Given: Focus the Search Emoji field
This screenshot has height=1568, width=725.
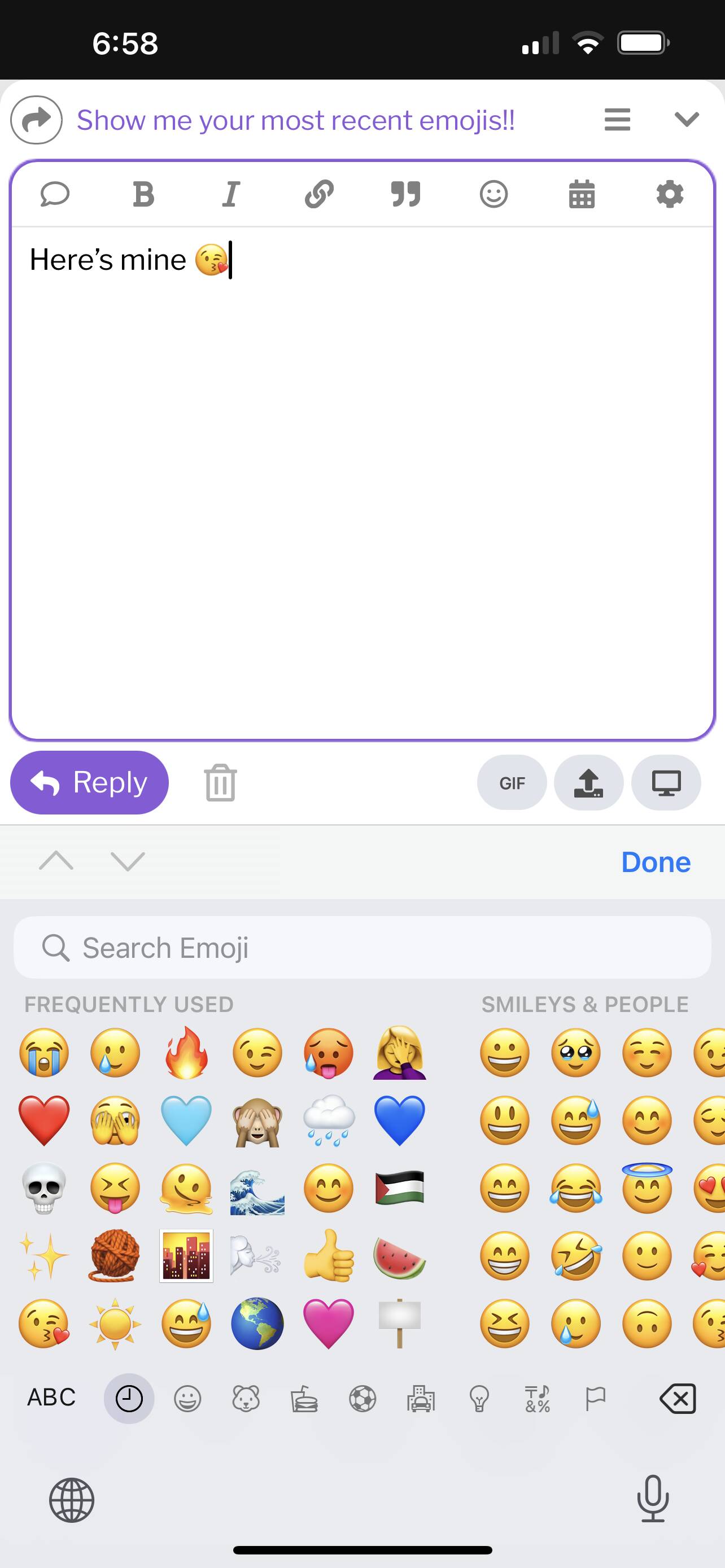Looking at the screenshot, I should point(362,948).
